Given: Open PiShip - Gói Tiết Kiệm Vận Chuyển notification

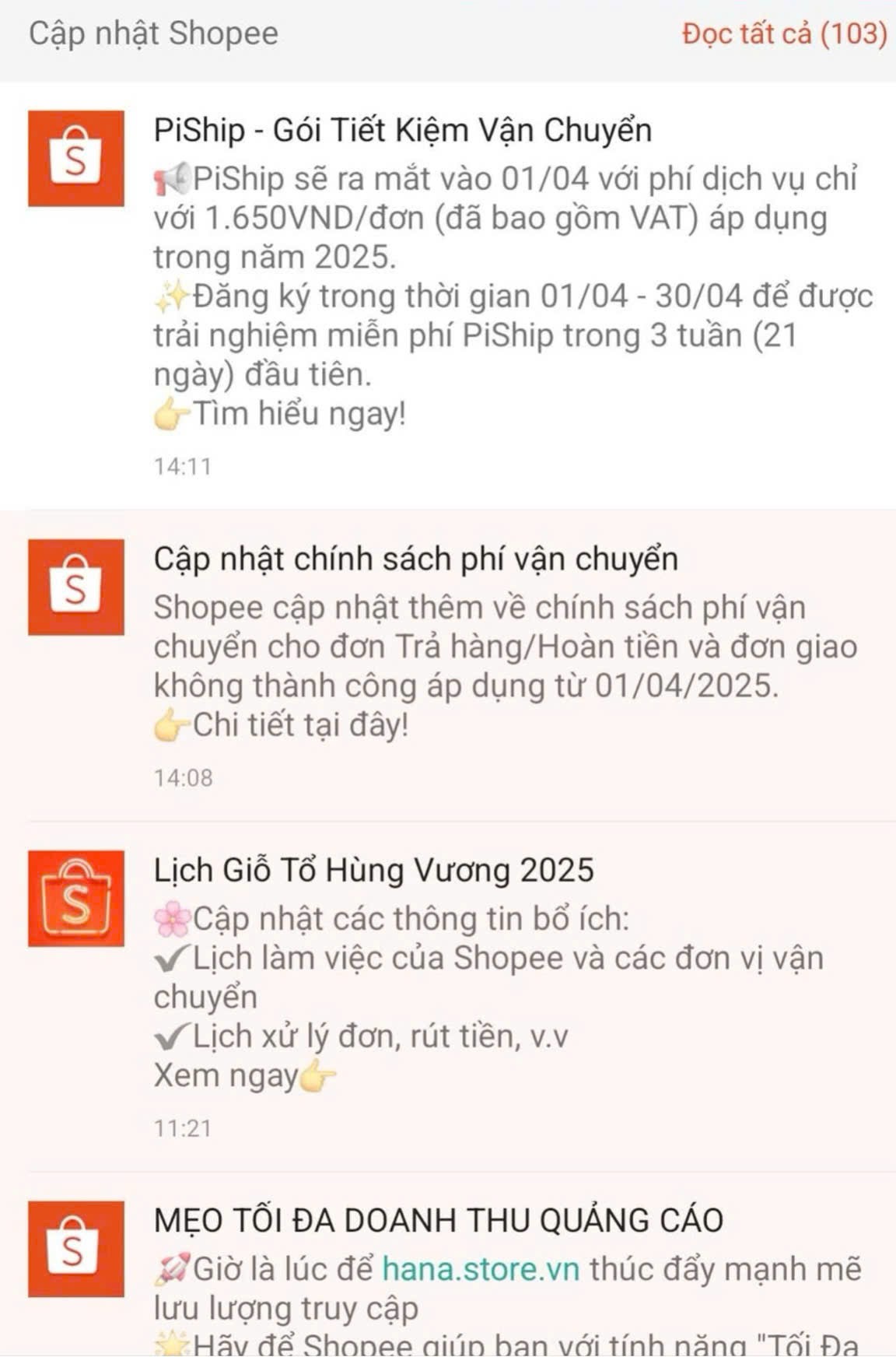Looking at the screenshot, I should 402,130.
